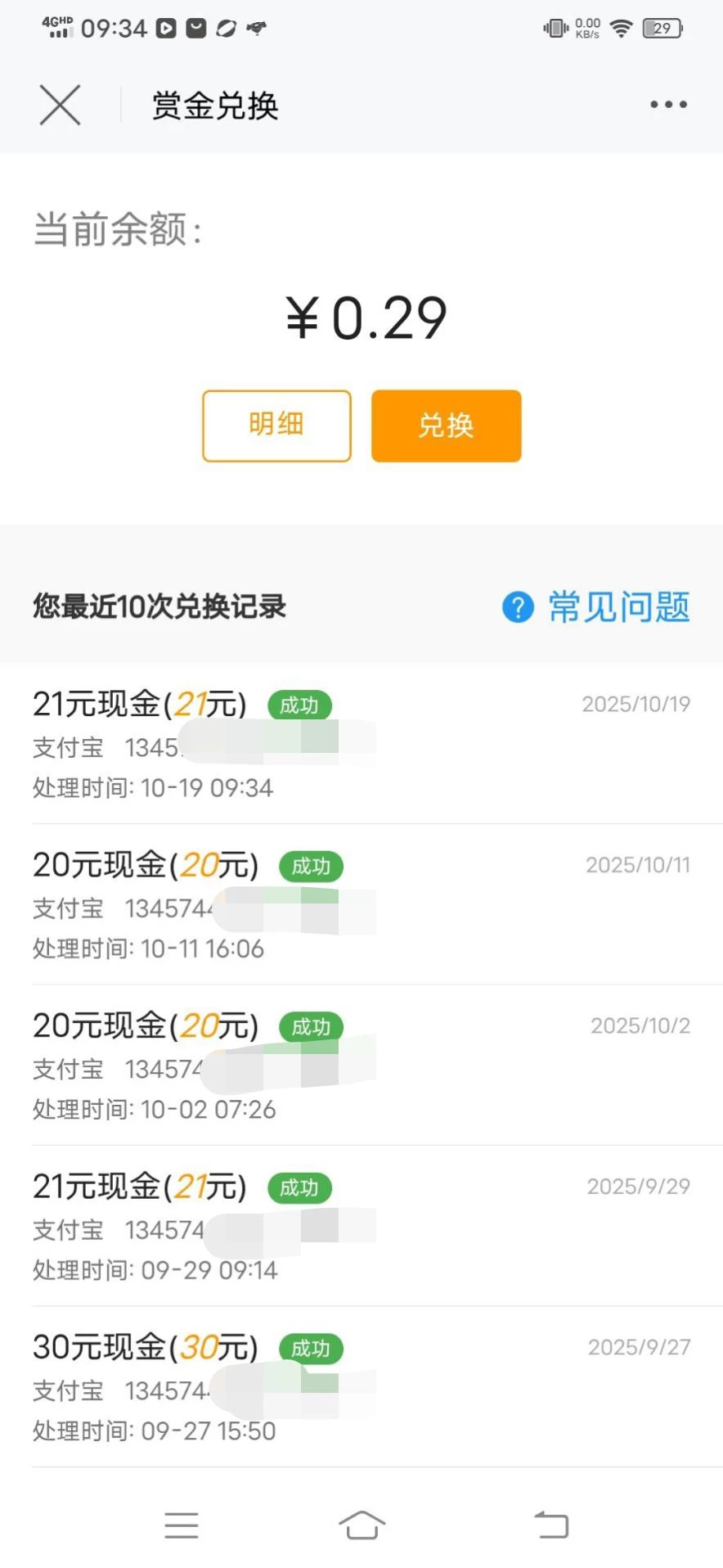Close the 赏金兑换 page
Viewport: 723px width, 1568px height.
coord(60,105)
